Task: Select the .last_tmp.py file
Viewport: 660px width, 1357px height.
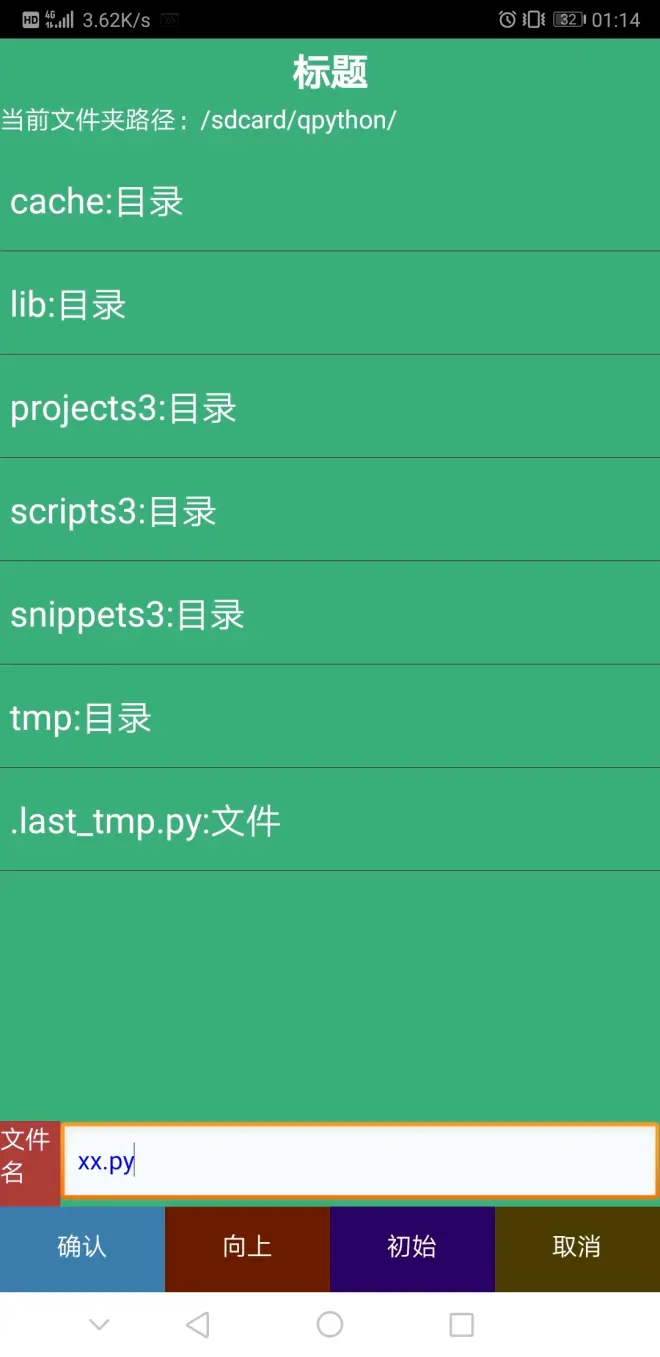Action: click(x=330, y=819)
